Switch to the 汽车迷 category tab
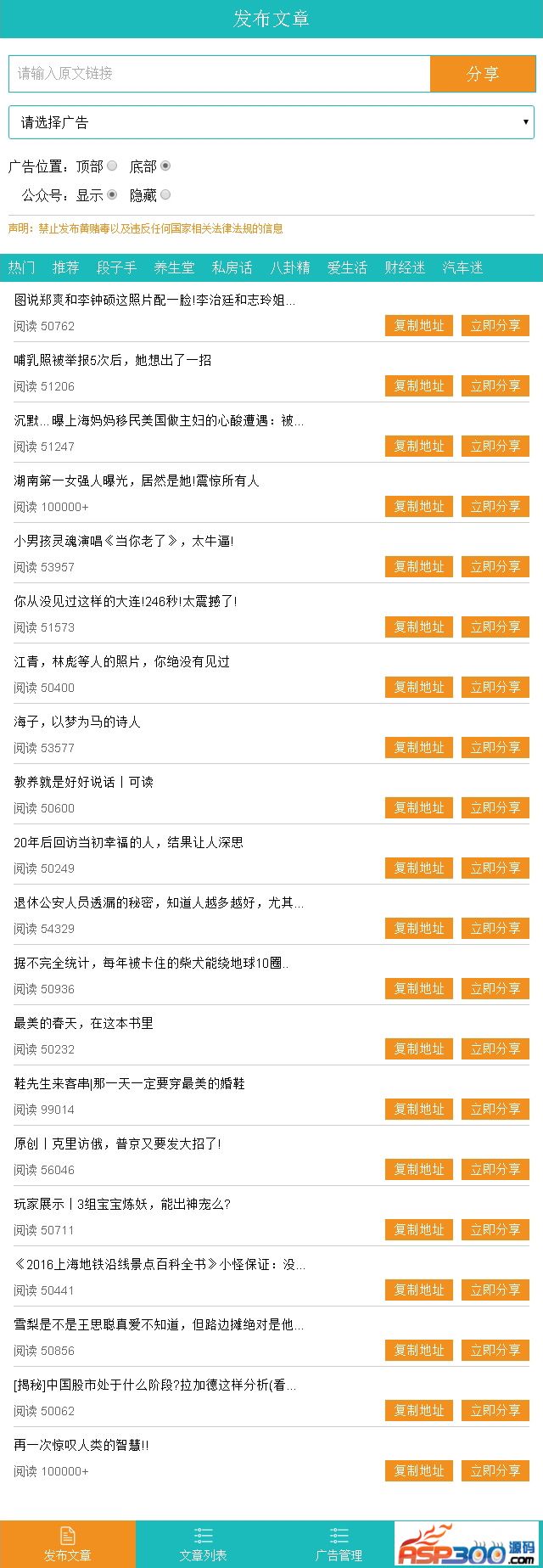The image size is (543, 1568). pyautogui.click(x=462, y=267)
